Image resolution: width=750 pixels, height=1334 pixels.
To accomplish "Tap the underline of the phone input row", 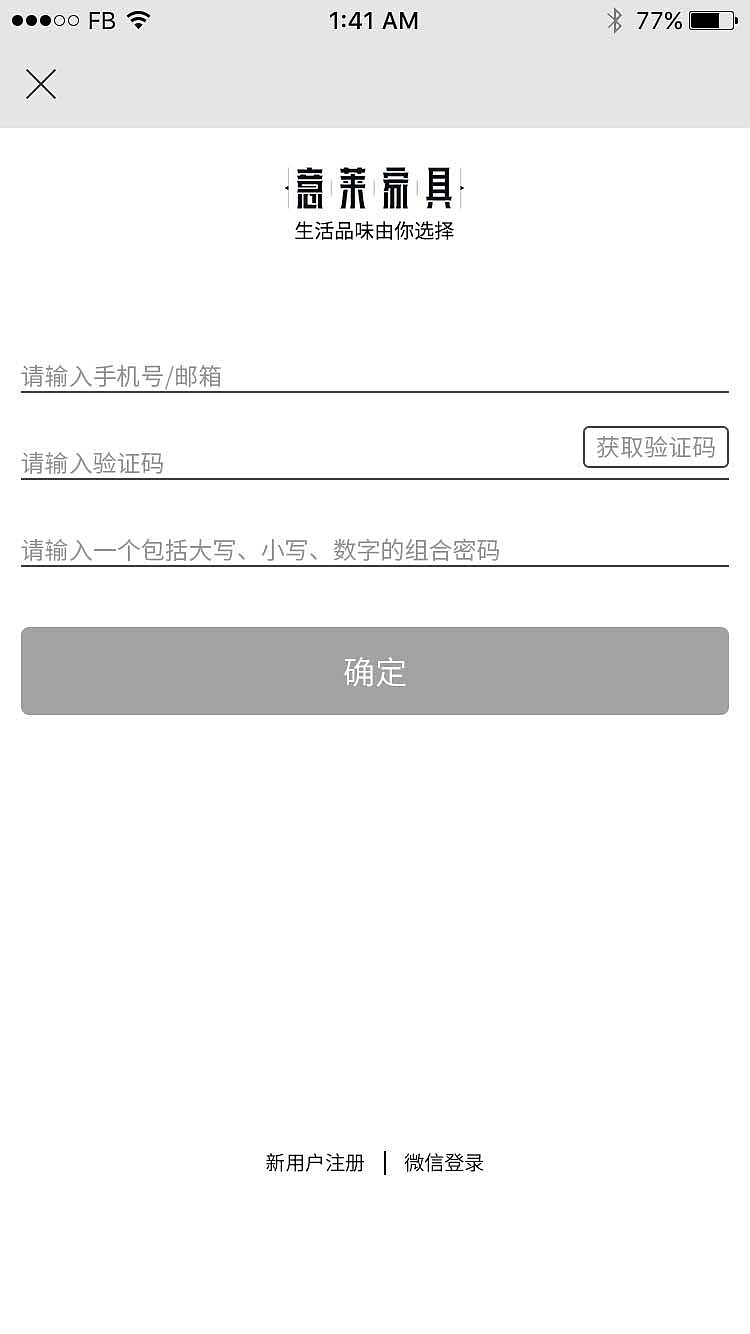I will [x=375, y=394].
